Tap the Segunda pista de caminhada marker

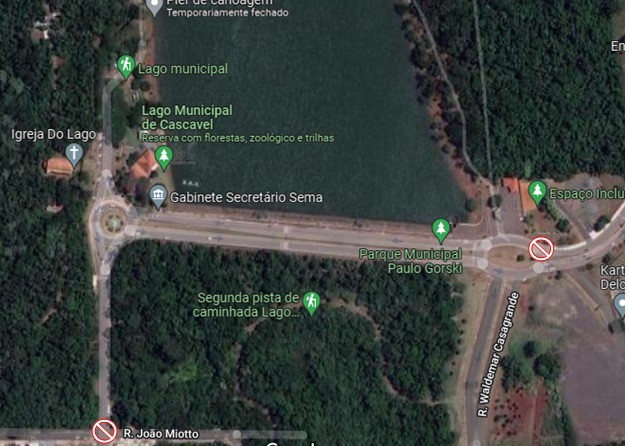[x=311, y=301]
